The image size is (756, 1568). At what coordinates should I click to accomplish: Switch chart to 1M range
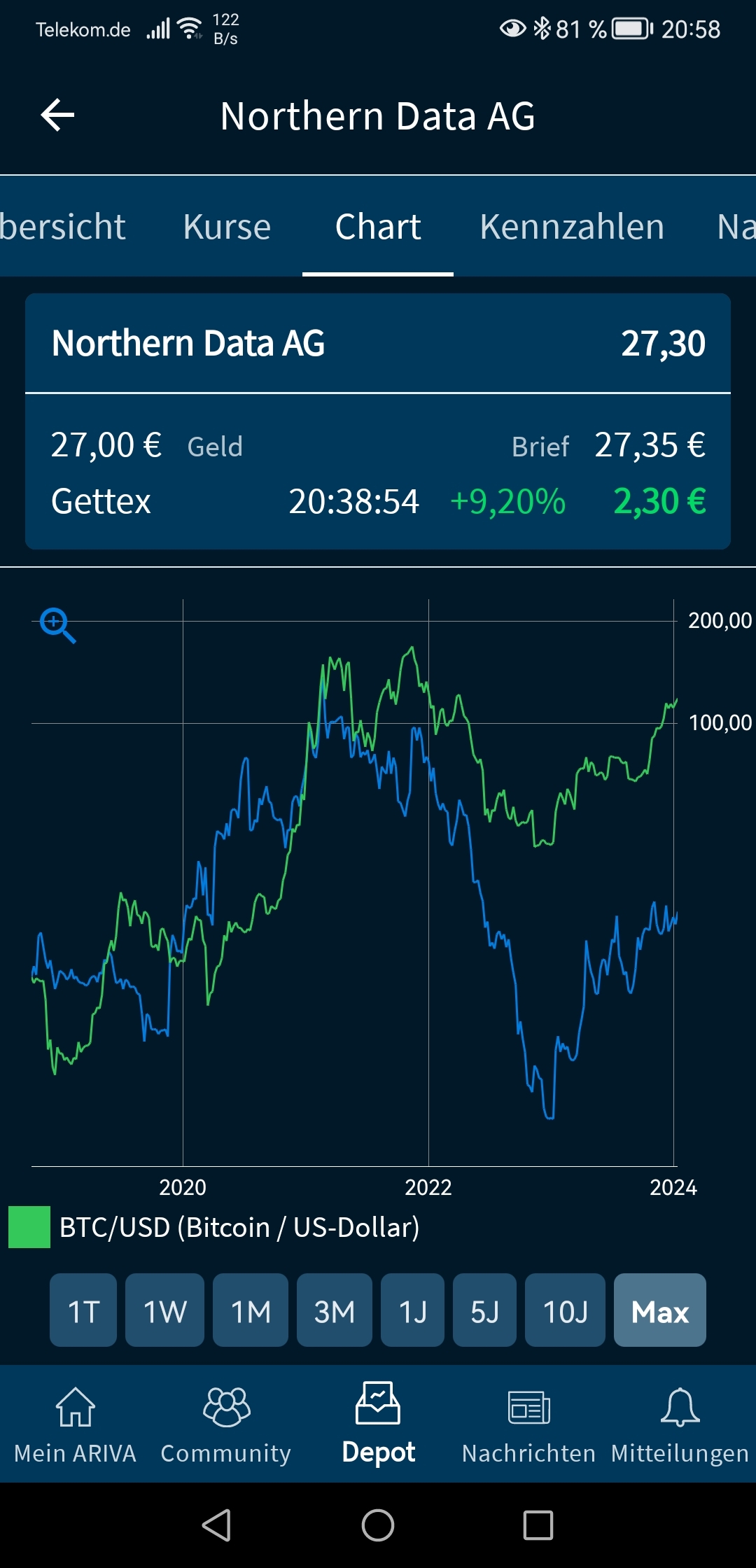[x=251, y=1310]
